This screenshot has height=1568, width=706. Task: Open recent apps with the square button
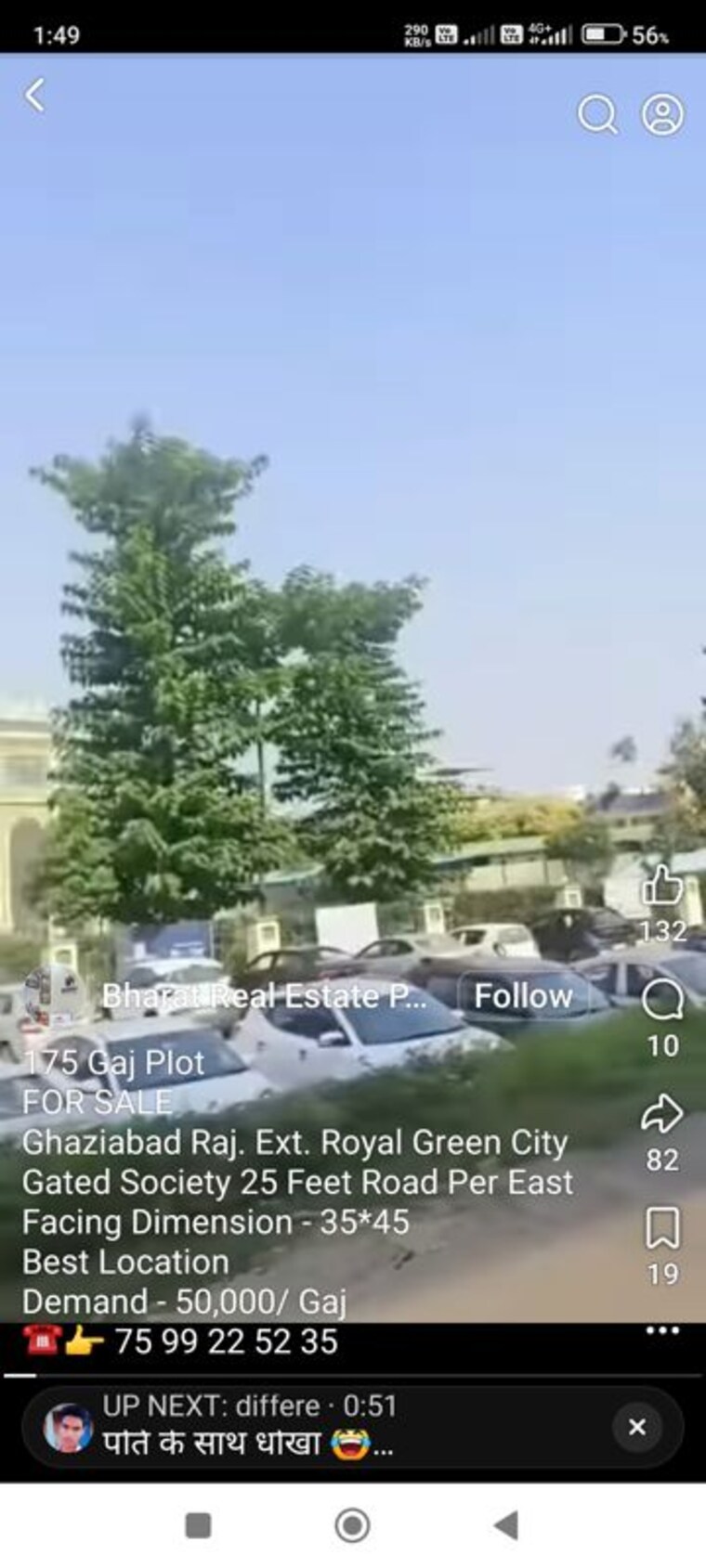[x=198, y=1525]
